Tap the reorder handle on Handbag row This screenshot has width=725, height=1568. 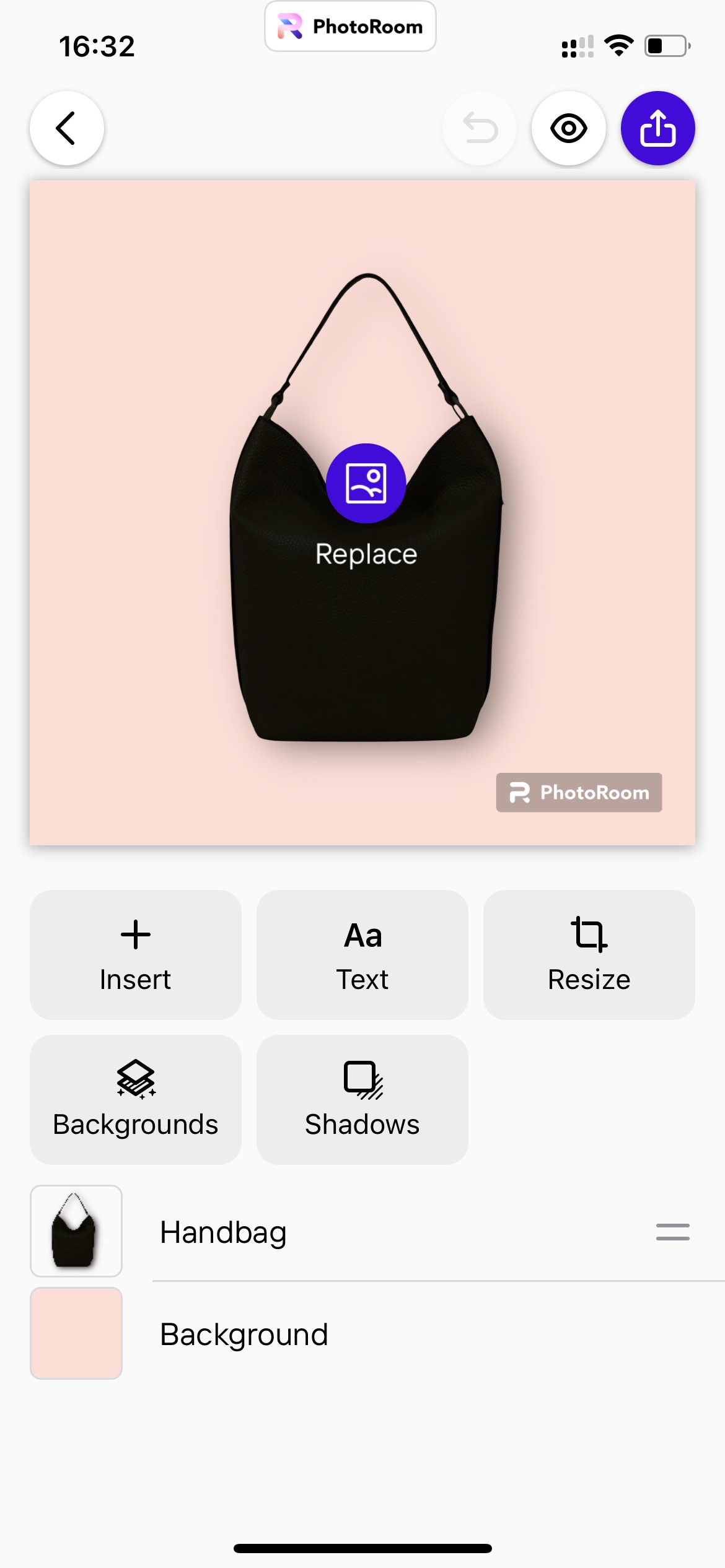(672, 1232)
